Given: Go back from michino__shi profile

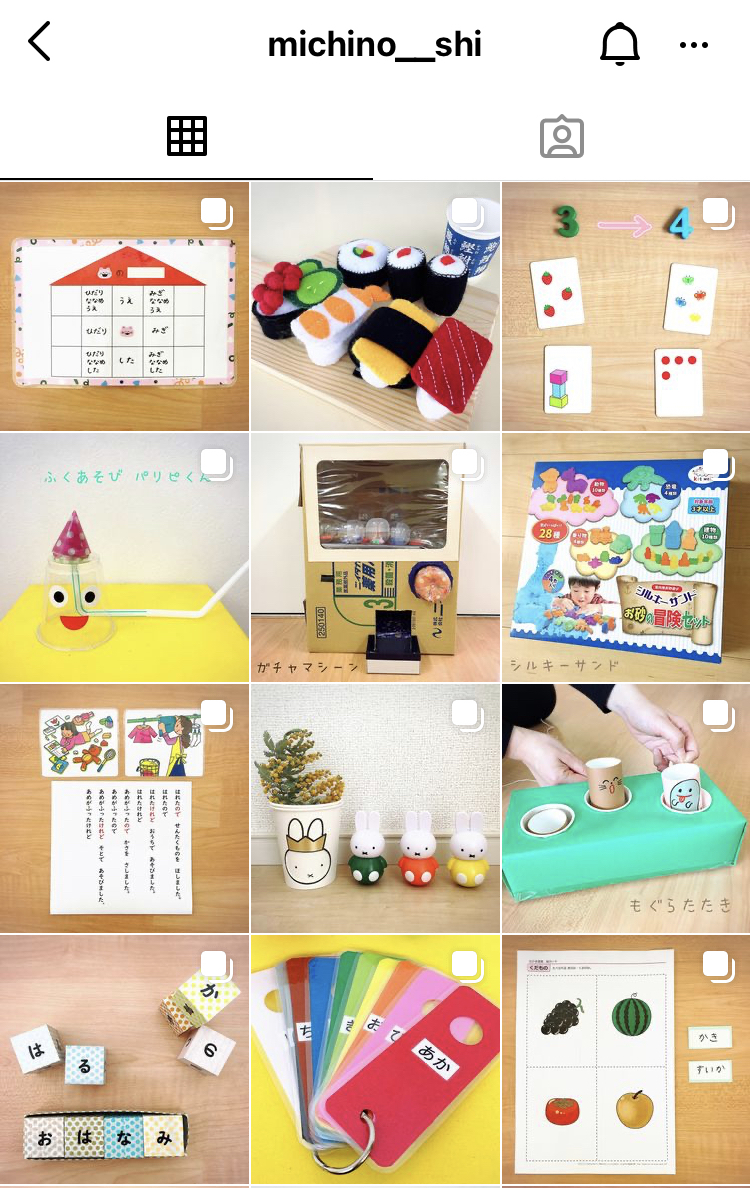Looking at the screenshot, I should (39, 43).
